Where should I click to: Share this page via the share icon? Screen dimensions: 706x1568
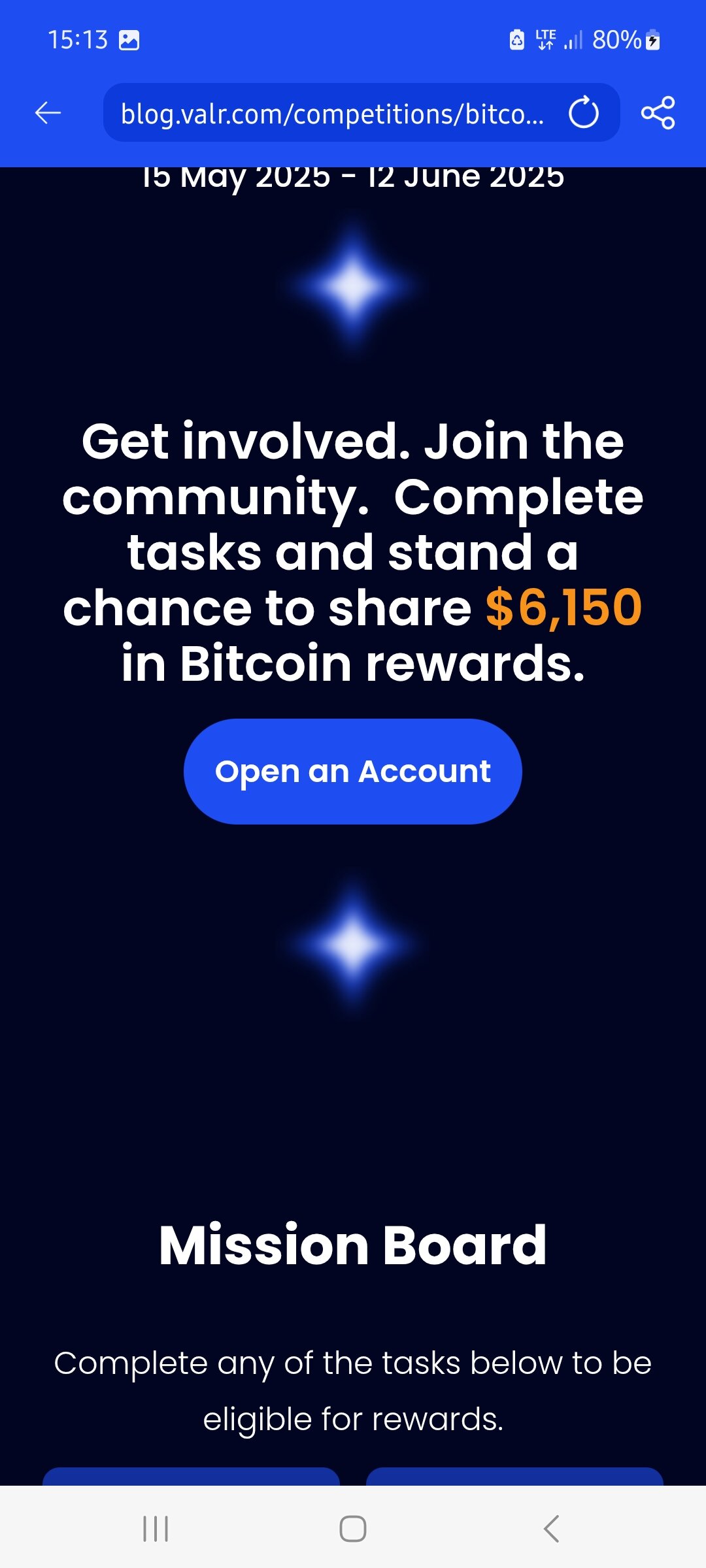pyautogui.click(x=658, y=113)
